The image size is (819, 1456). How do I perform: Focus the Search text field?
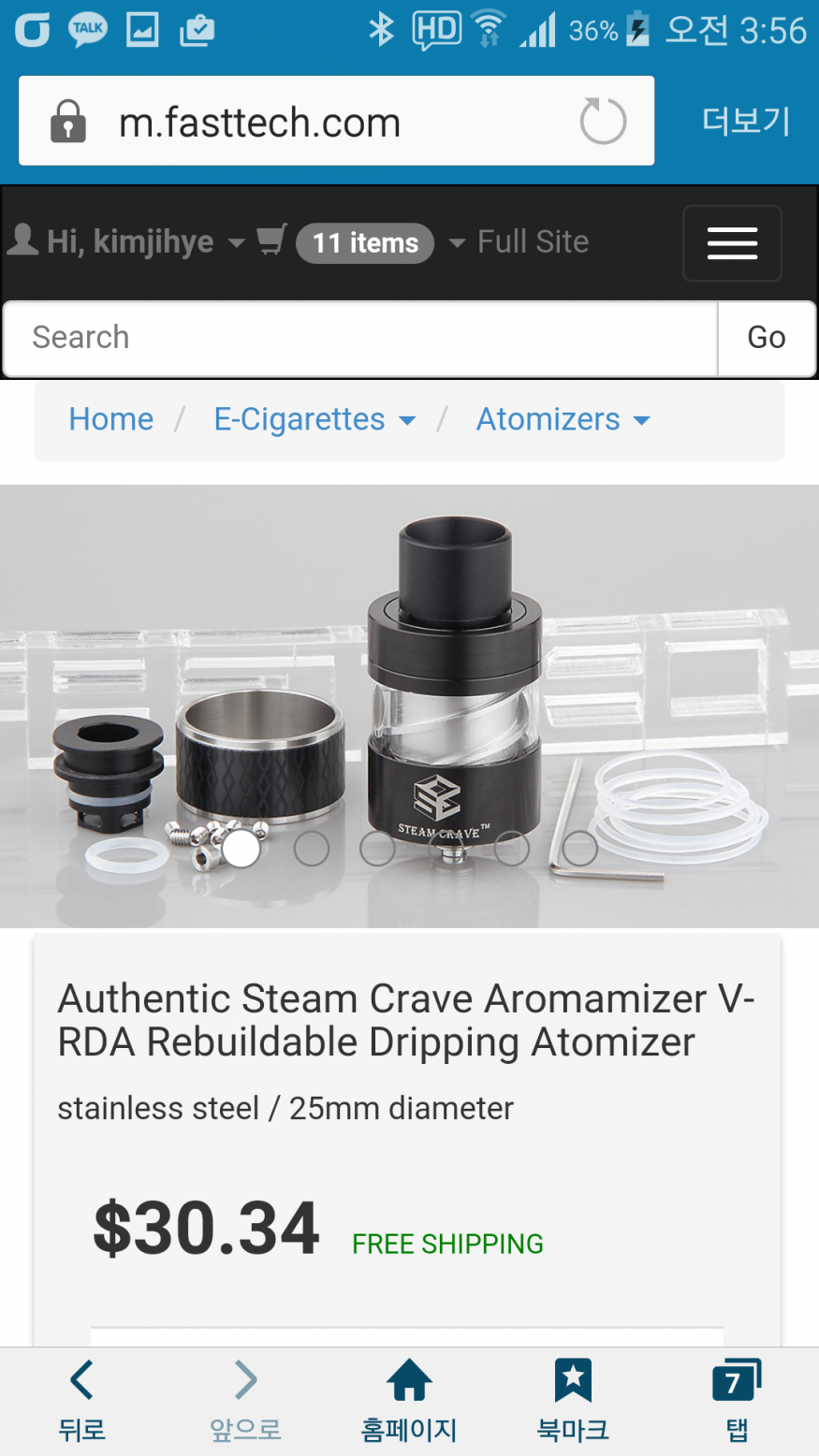[x=360, y=338]
